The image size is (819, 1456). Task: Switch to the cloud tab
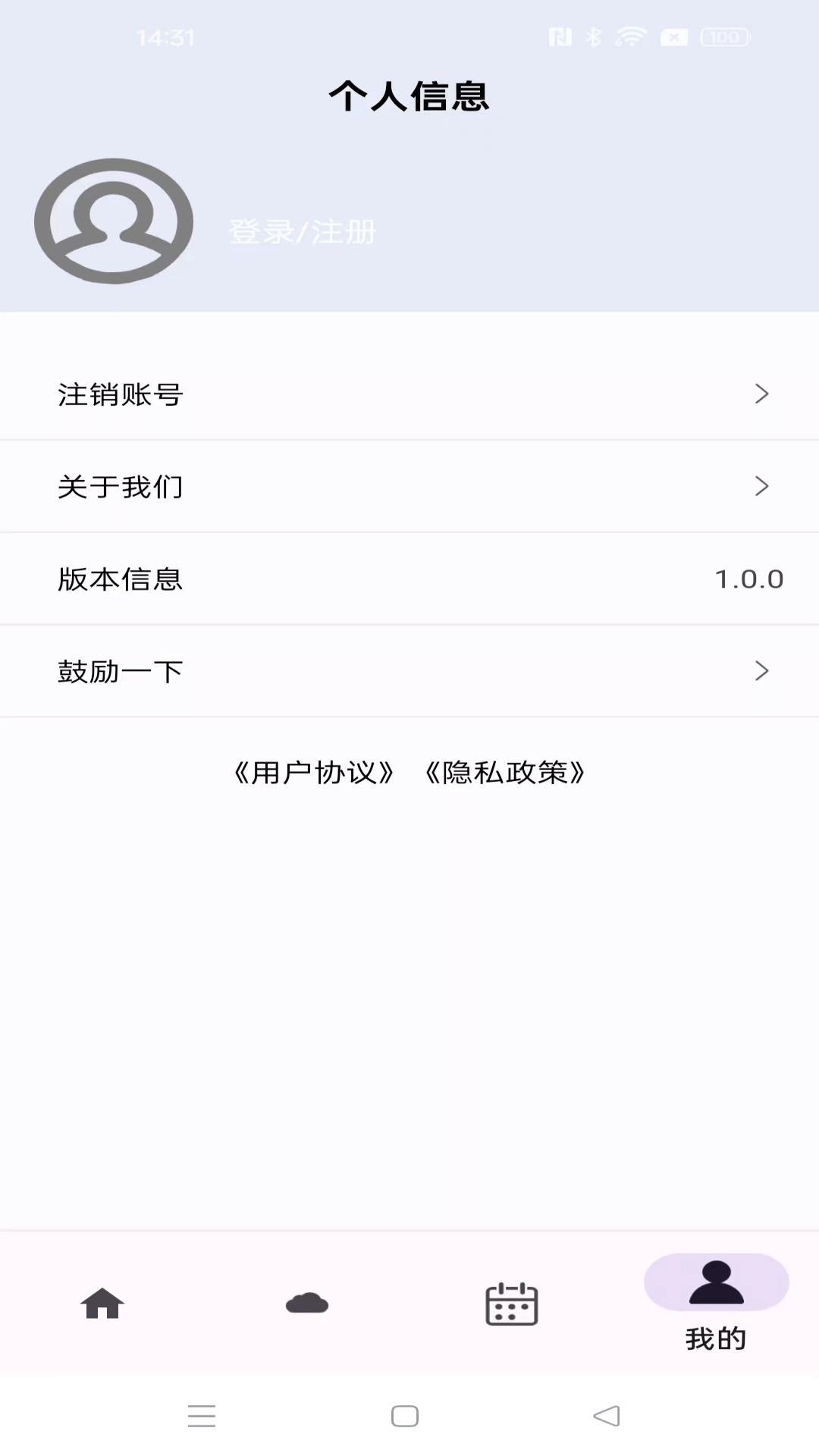pos(307,1304)
